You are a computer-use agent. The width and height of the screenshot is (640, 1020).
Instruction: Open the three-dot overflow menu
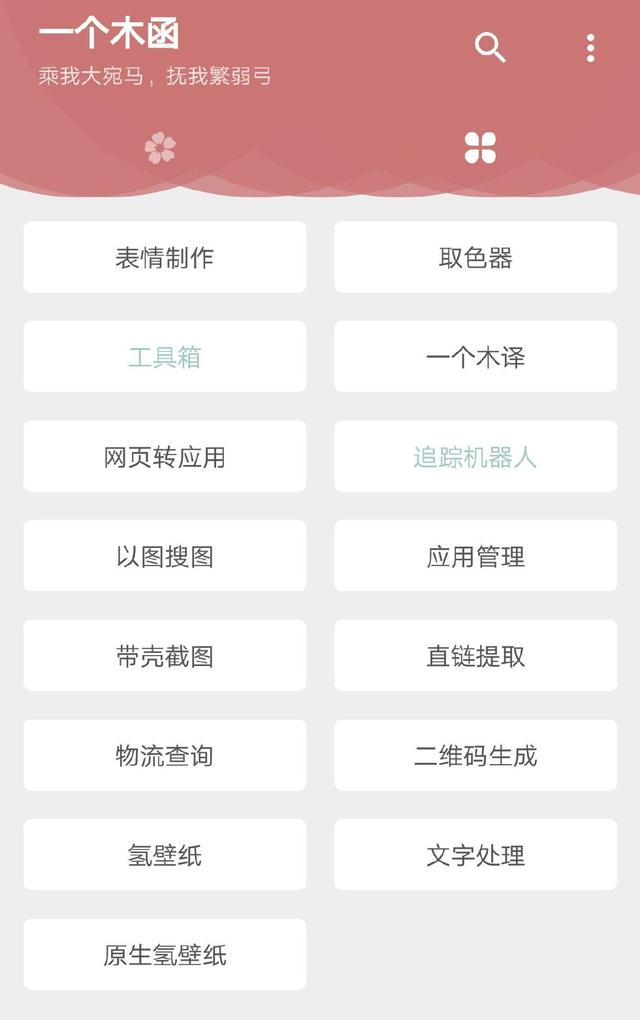(x=590, y=47)
